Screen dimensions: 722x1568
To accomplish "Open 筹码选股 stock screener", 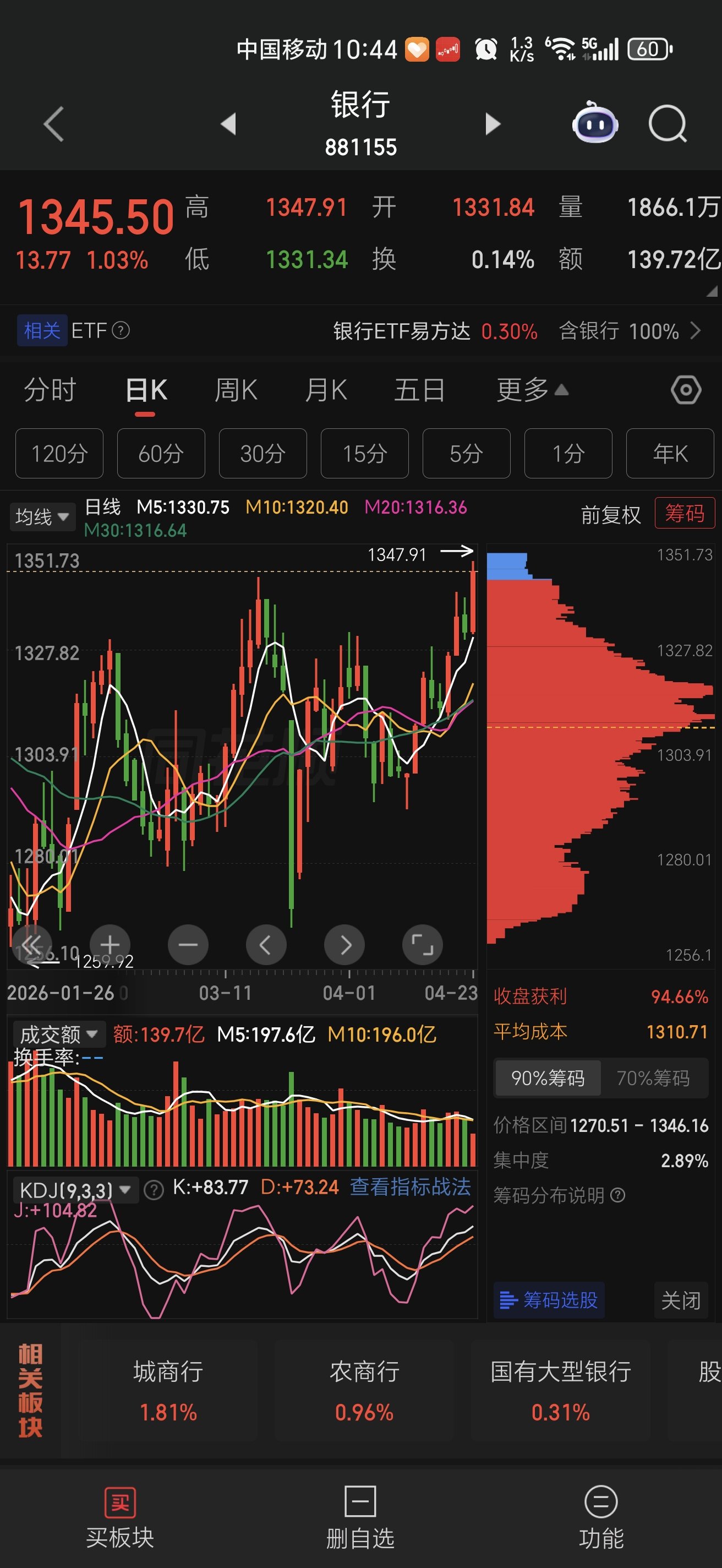I will coord(549,1300).
